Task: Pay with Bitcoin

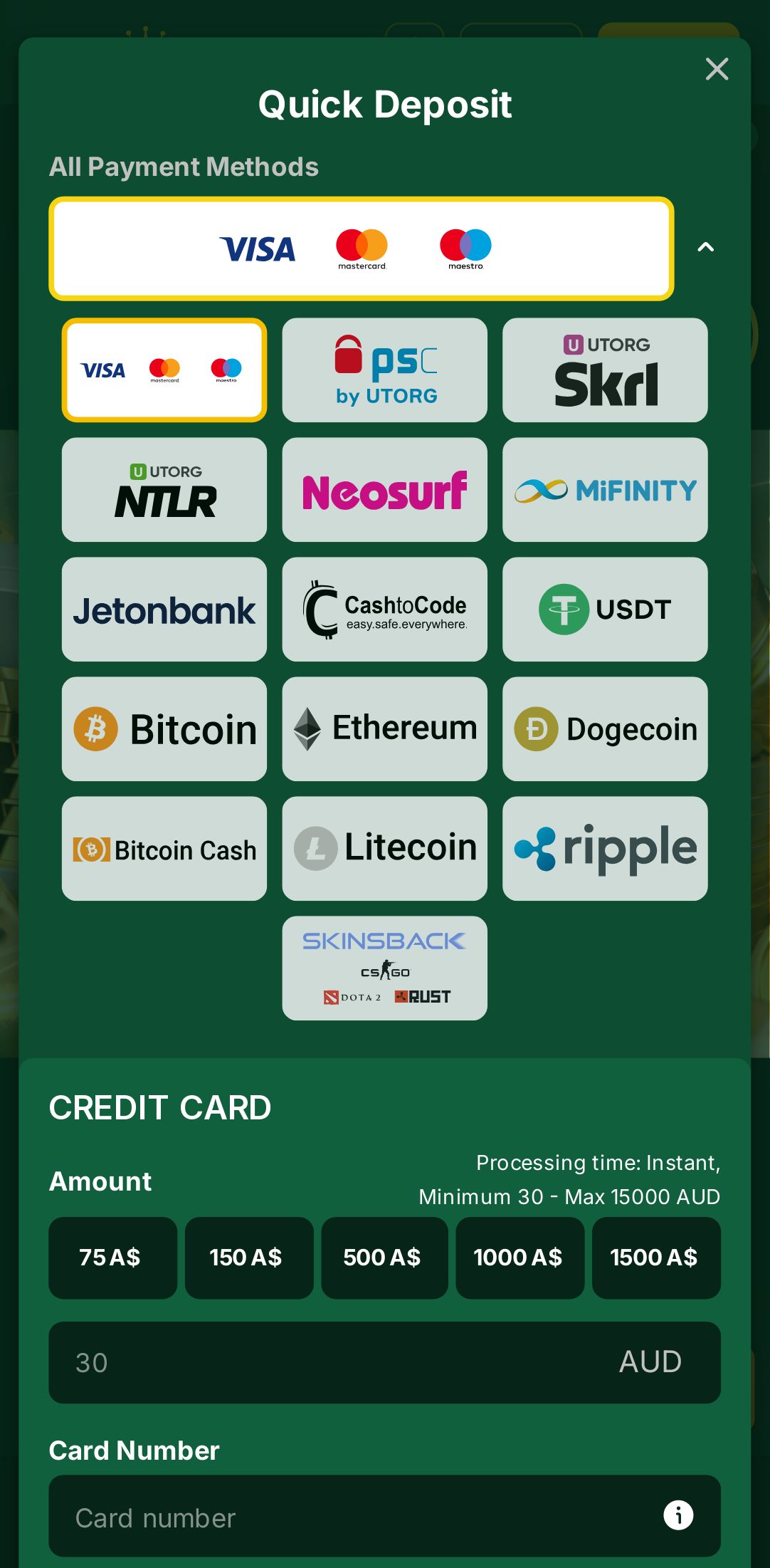Action: coord(164,729)
